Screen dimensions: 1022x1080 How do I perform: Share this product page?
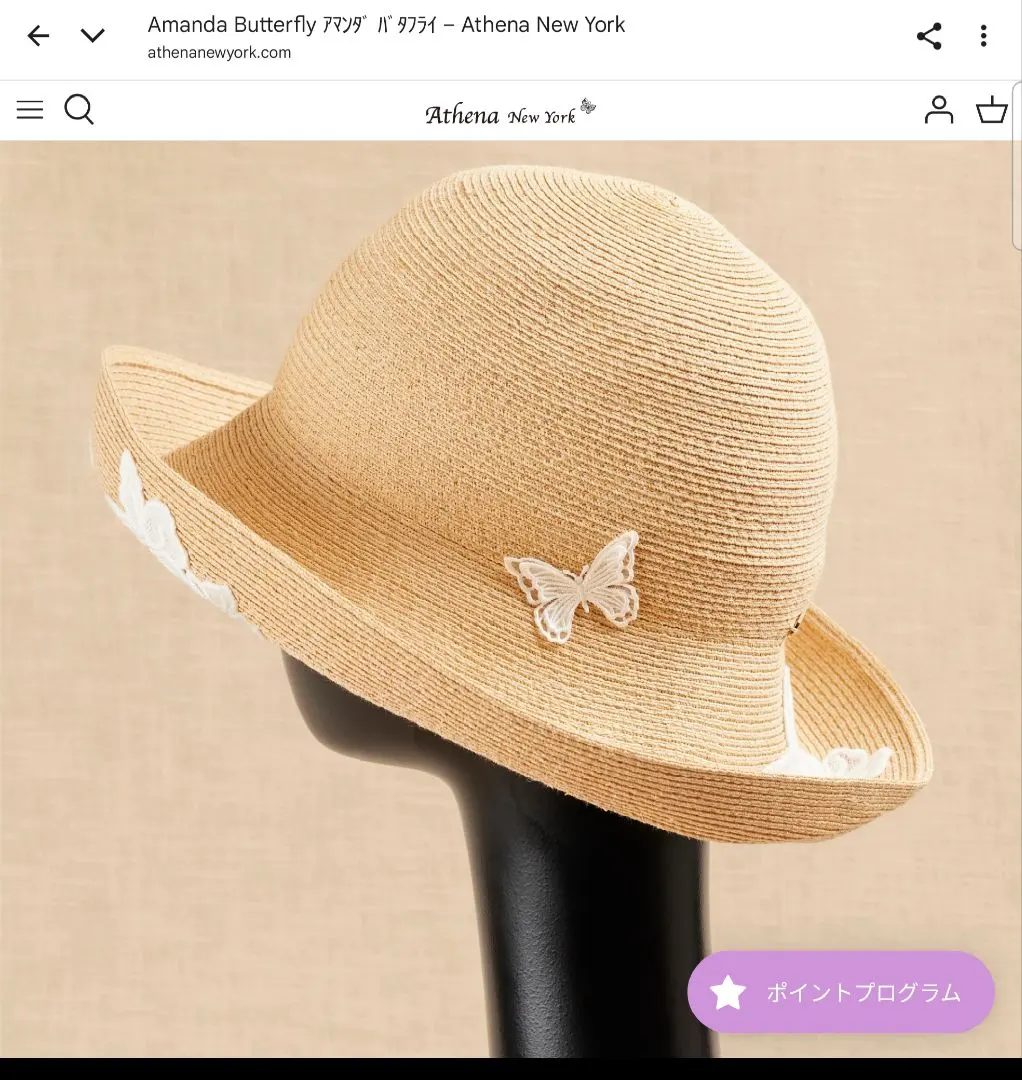pyautogui.click(x=928, y=36)
